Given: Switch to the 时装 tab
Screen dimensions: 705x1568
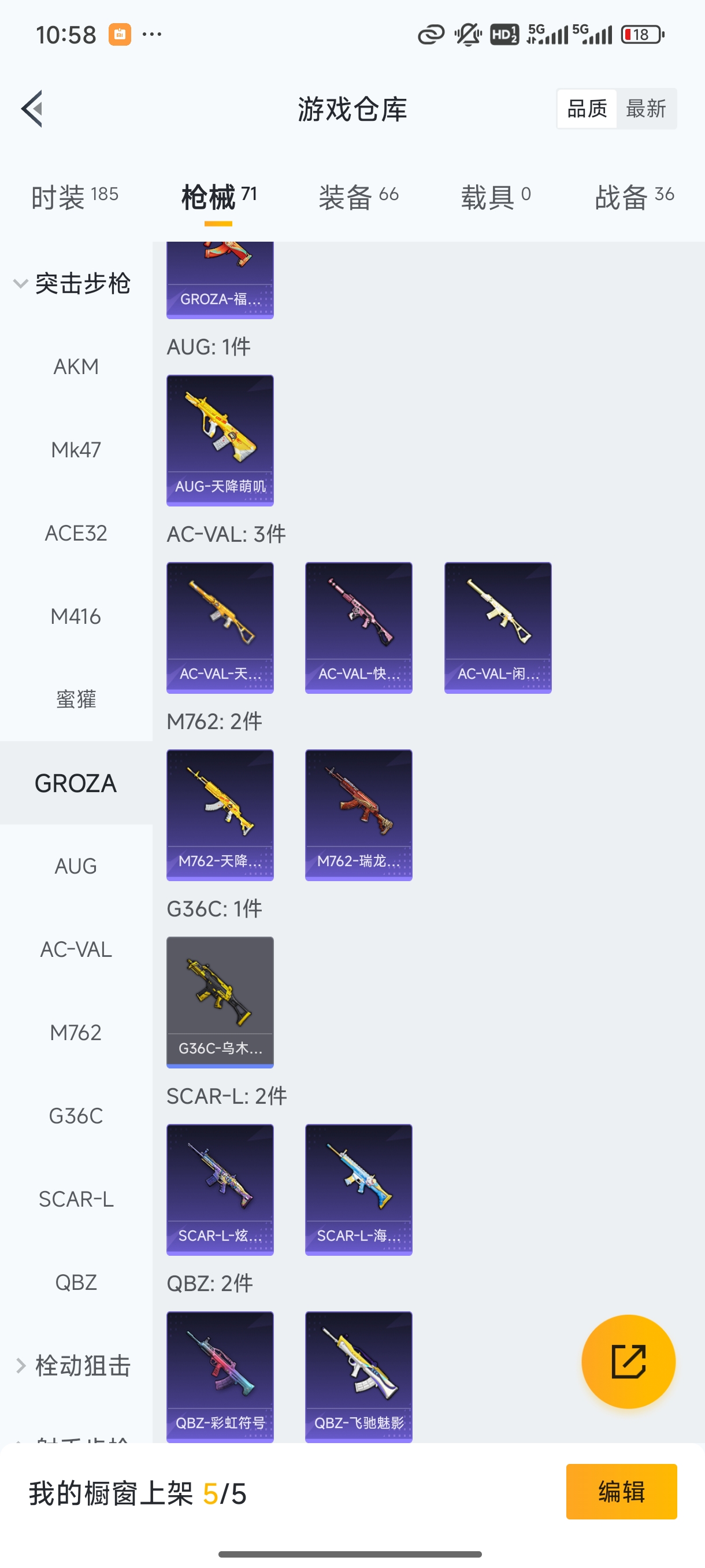Looking at the screenshot, I should [x=74, y=197].
